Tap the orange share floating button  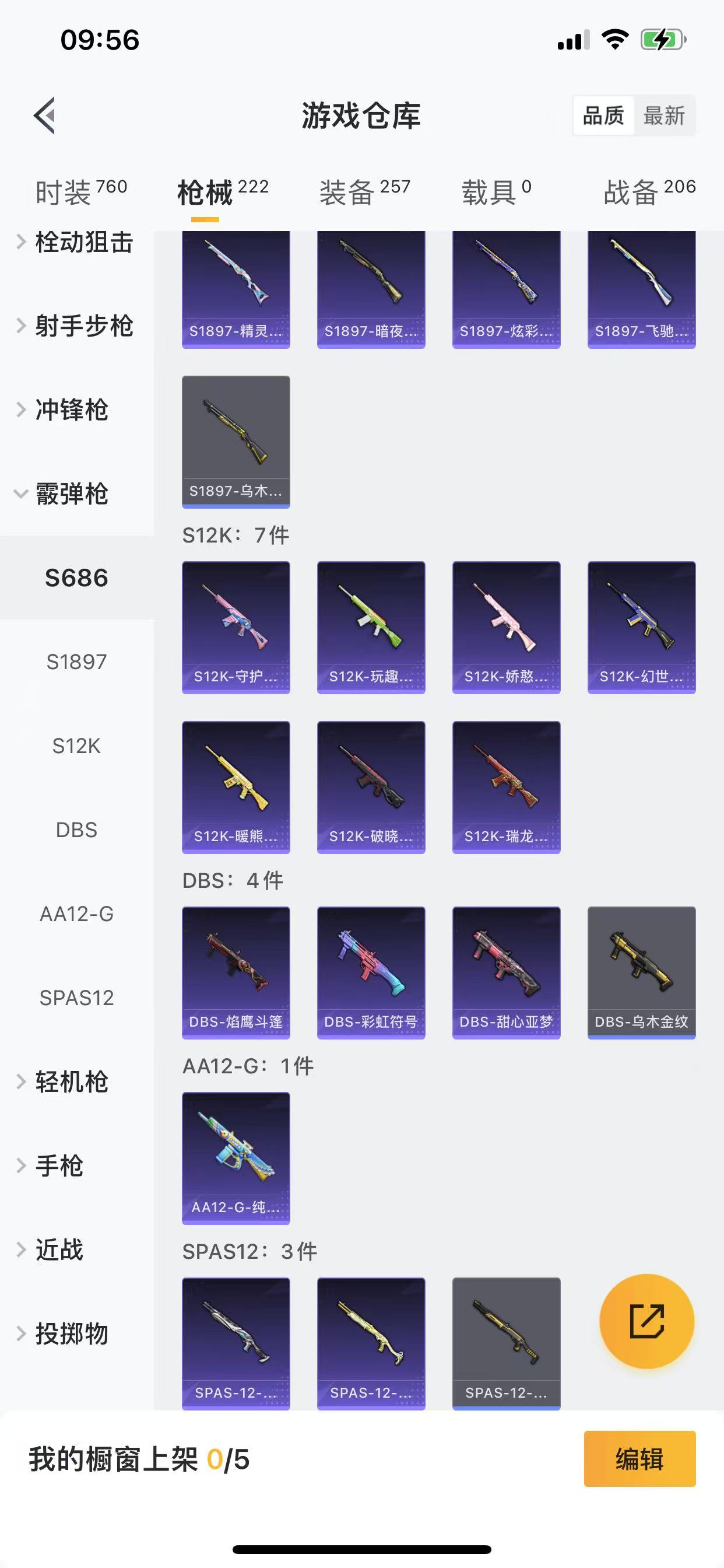(646, 1321)
